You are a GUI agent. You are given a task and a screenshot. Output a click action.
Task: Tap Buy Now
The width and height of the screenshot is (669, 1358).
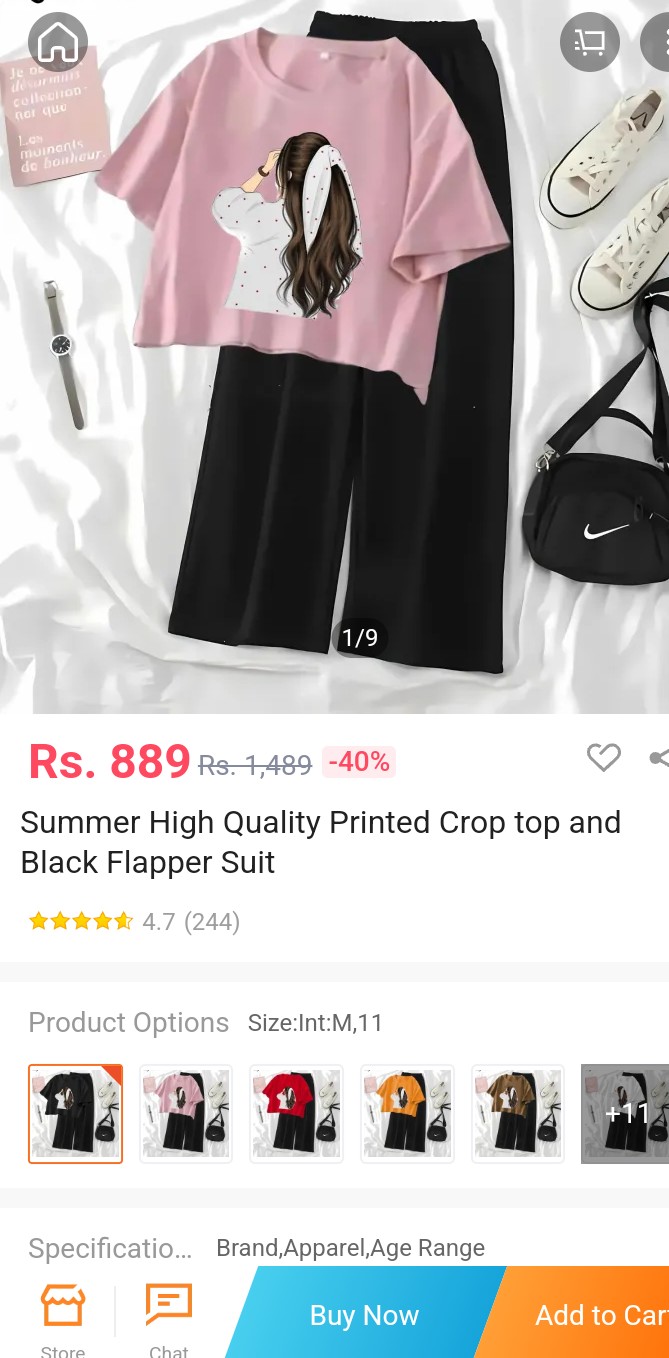[364, 1315]
